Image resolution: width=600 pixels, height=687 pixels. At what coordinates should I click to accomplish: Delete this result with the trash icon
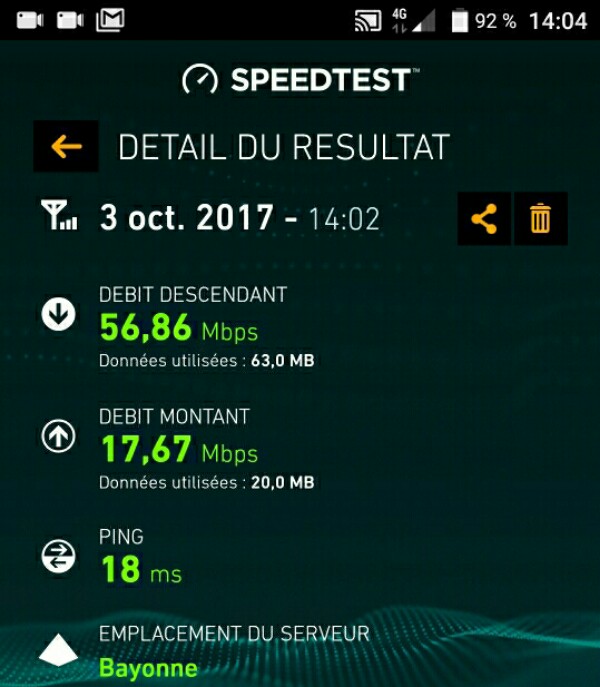coord(540,218)
